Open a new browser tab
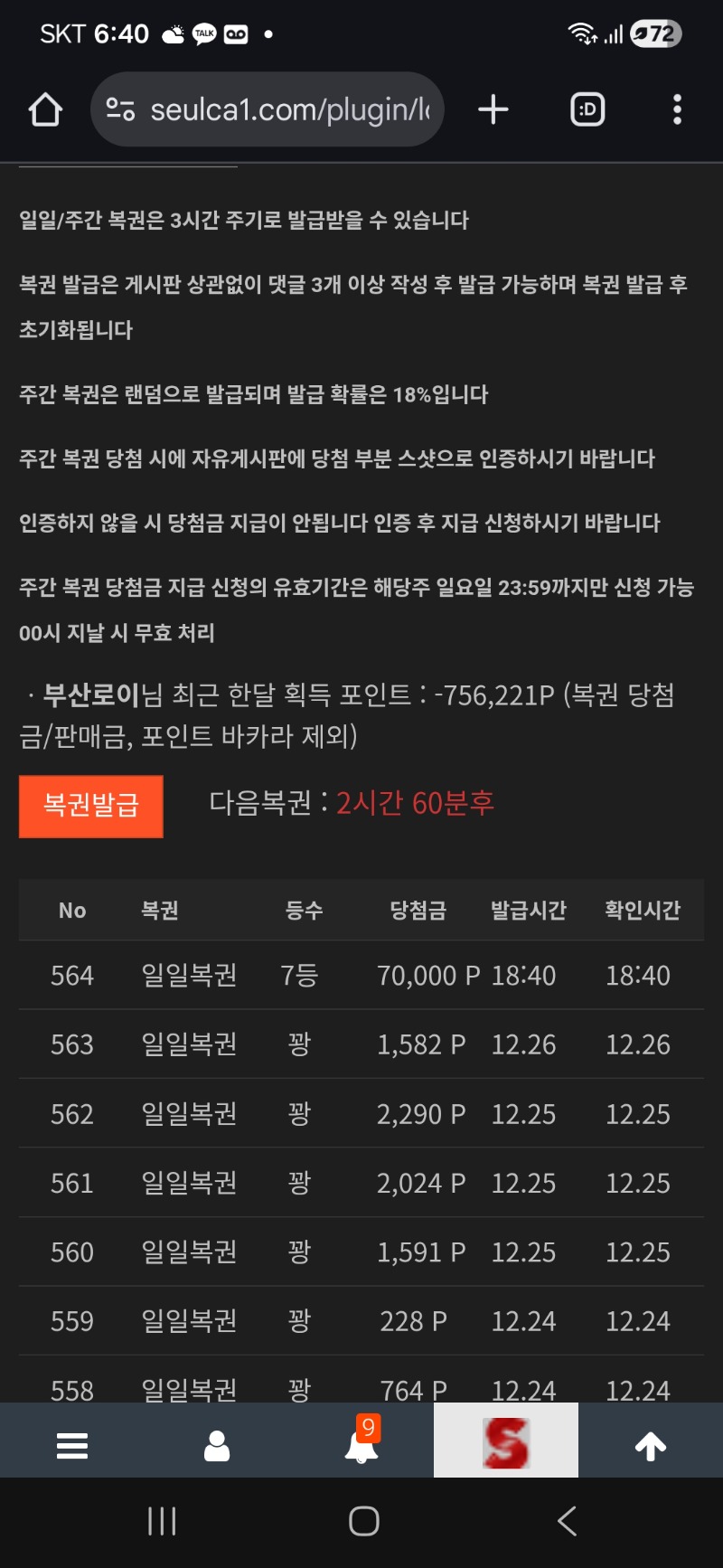The height and width of the screenshot is (1568, 723). pyautogui.click(x=493, y=110)
